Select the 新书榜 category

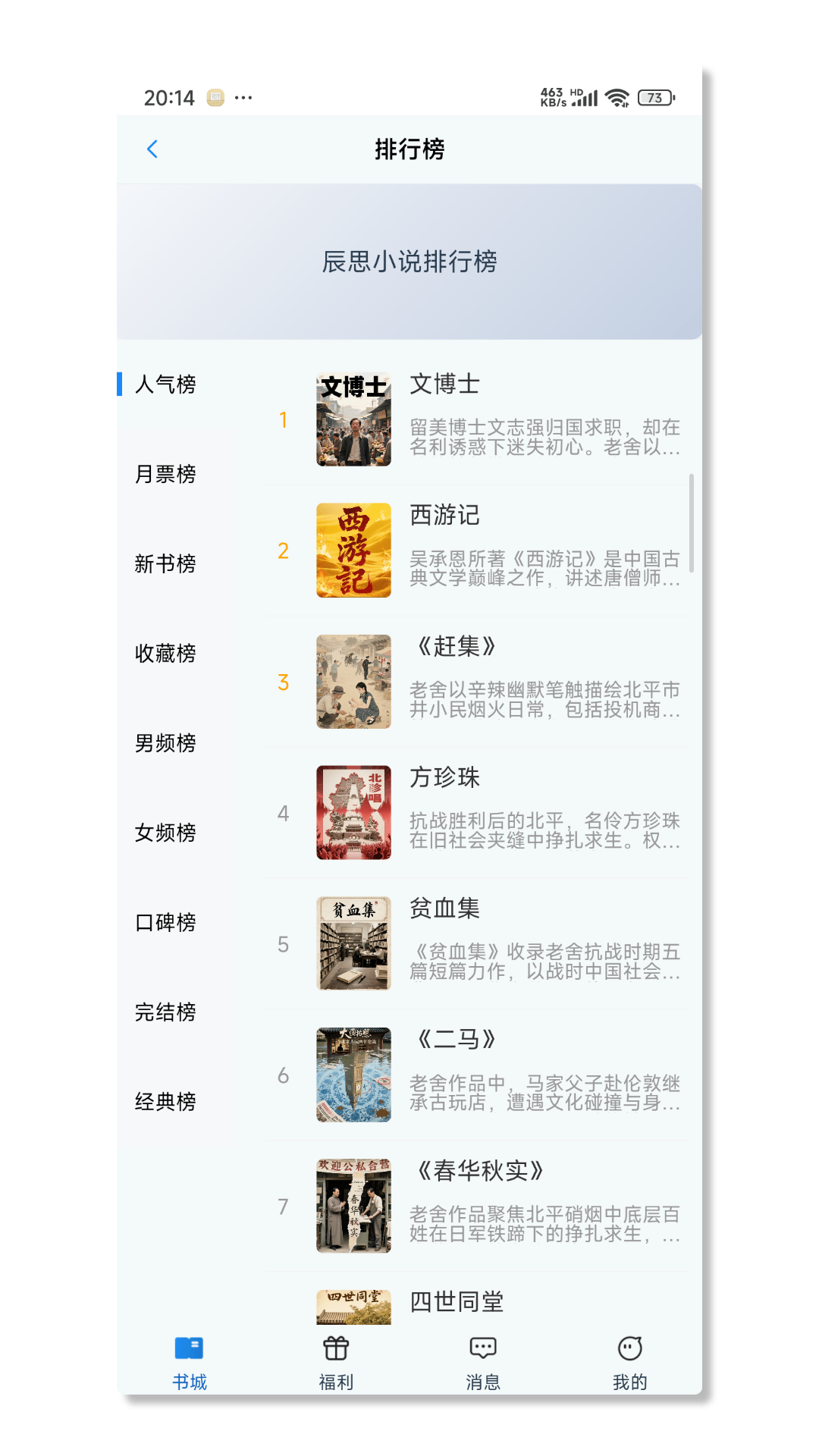pos(165,564)
